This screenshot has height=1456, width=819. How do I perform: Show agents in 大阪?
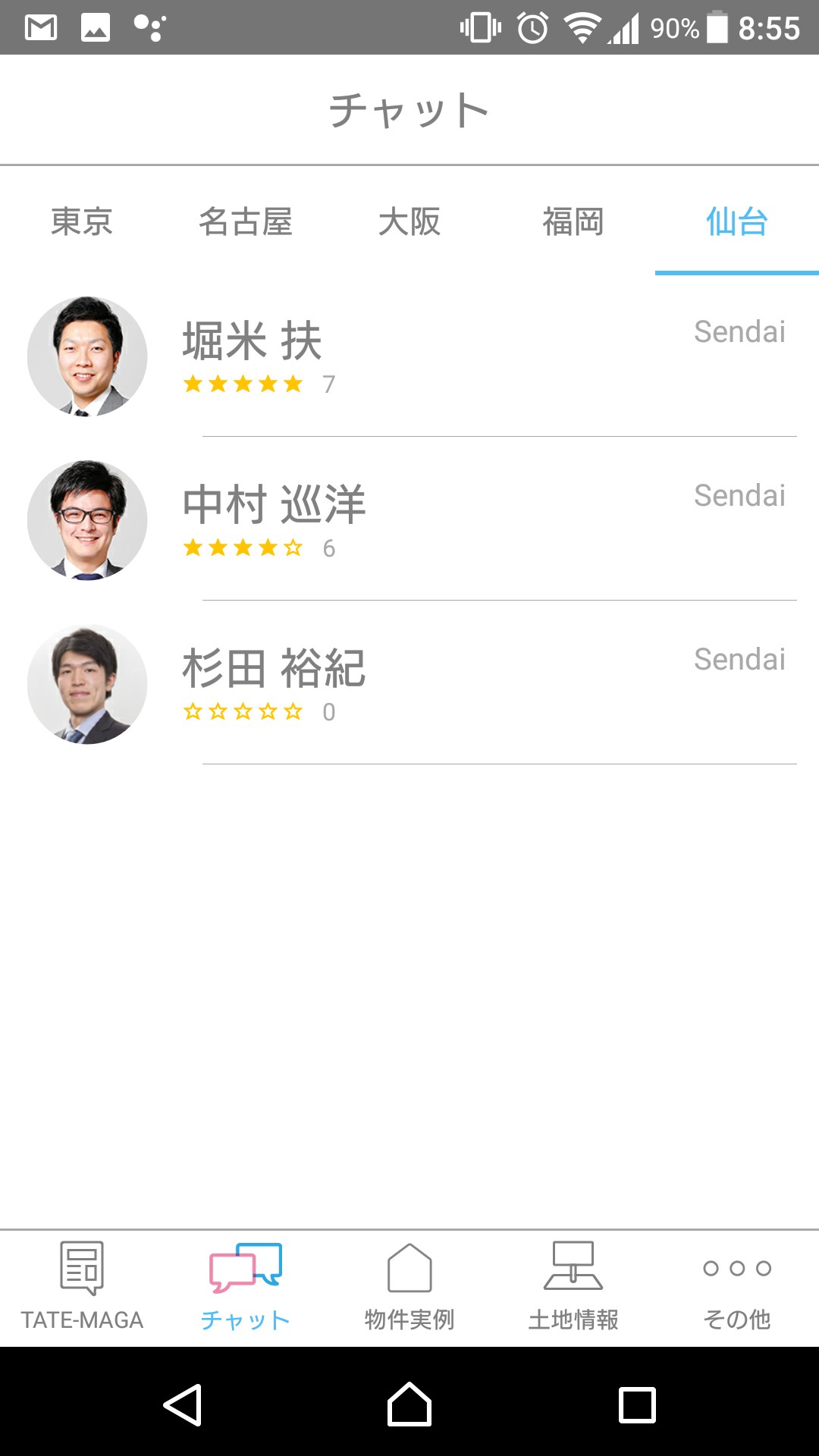pos(409,222)
